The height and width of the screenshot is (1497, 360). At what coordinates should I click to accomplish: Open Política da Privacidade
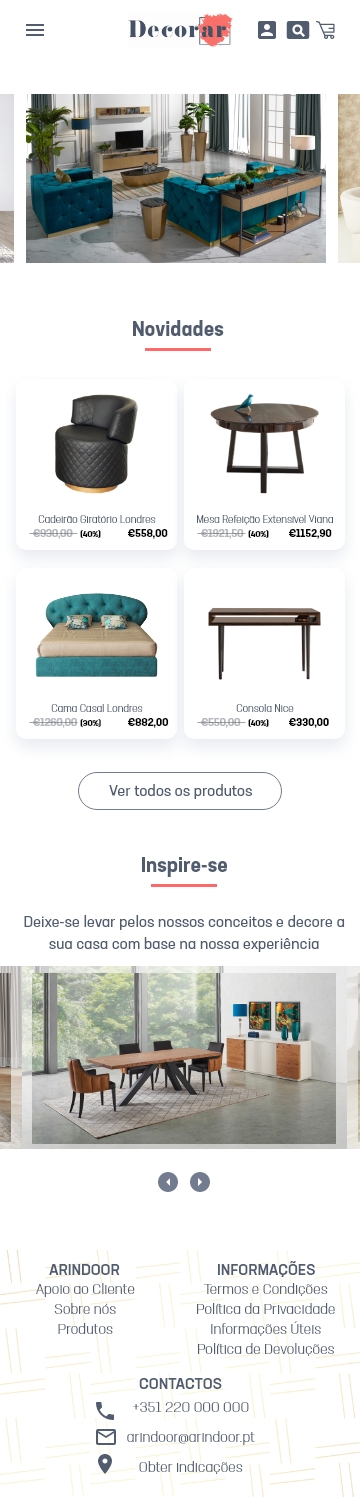point(266,1309)
